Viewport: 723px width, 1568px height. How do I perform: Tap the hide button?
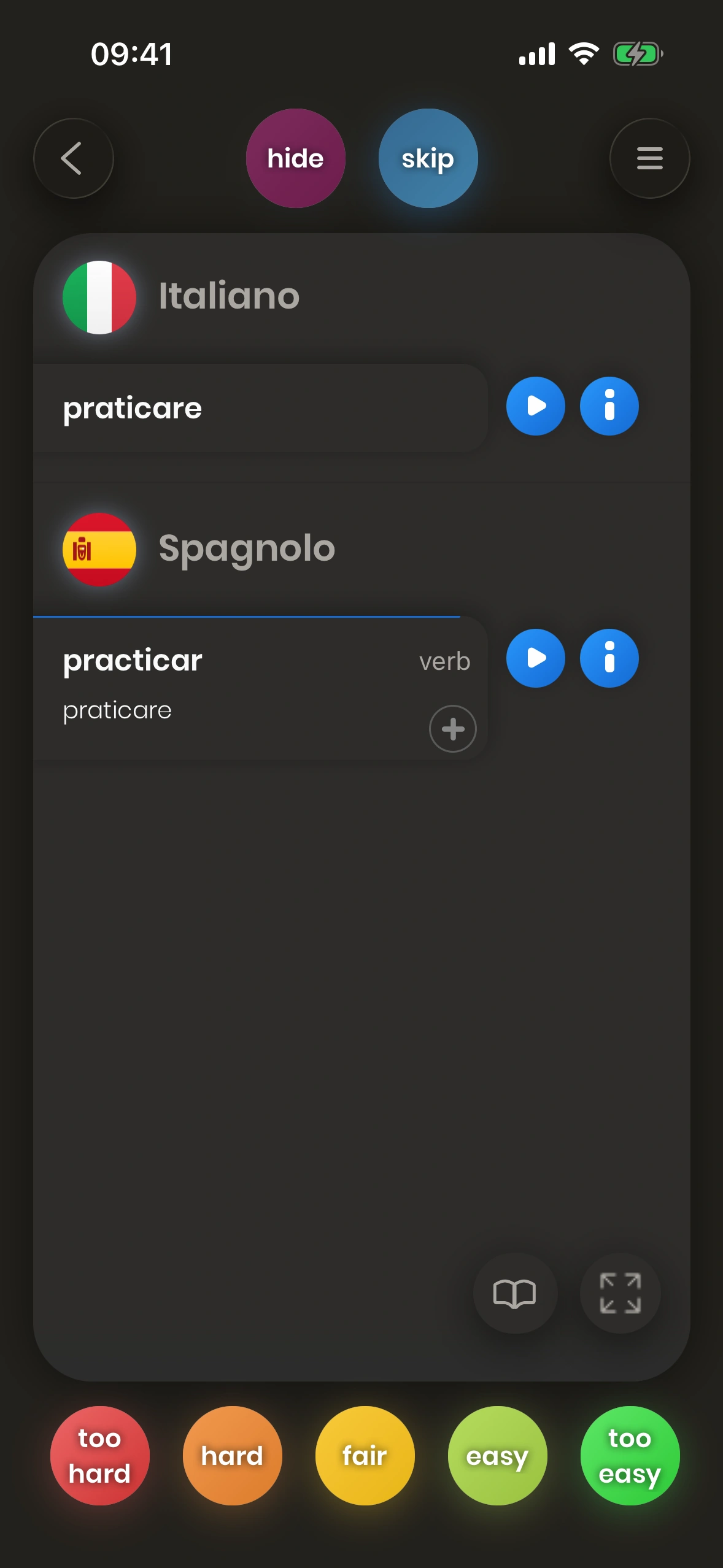pyautogui.click(x=295, y=158)
